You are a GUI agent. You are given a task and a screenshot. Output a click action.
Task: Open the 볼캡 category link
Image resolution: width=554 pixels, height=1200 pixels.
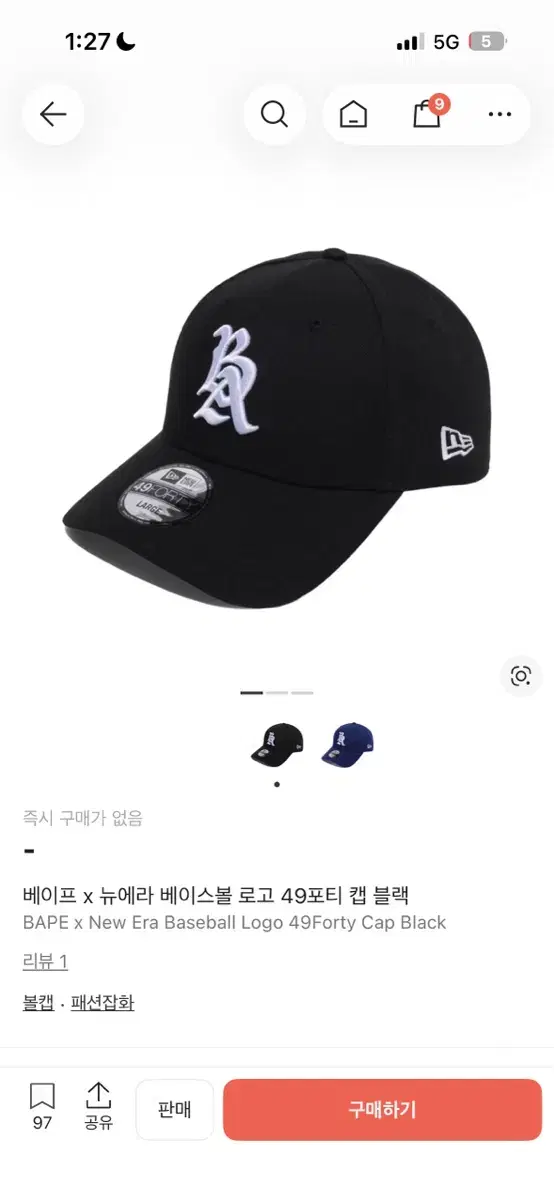click(39, 1002)
